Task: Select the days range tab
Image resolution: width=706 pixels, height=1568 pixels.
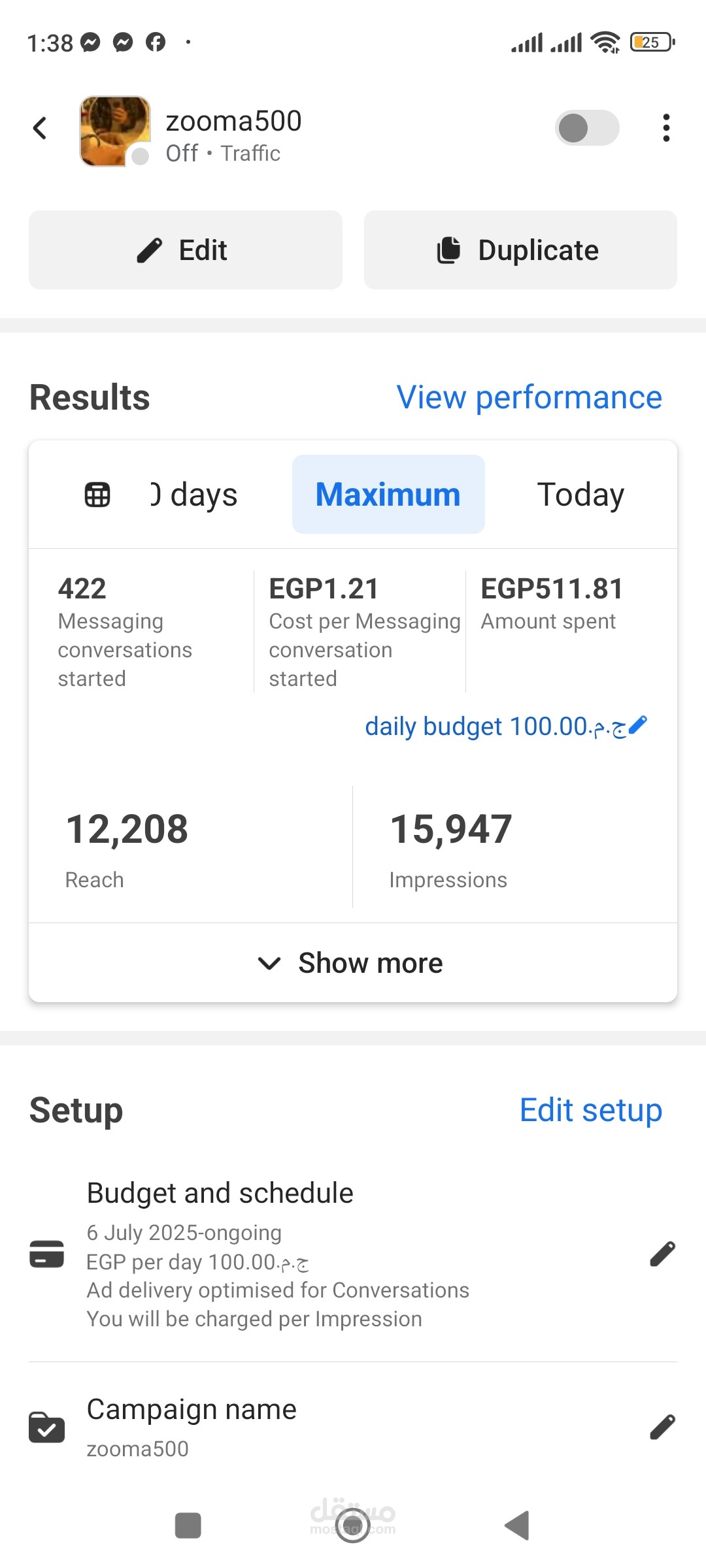Action: click(195, 495)
